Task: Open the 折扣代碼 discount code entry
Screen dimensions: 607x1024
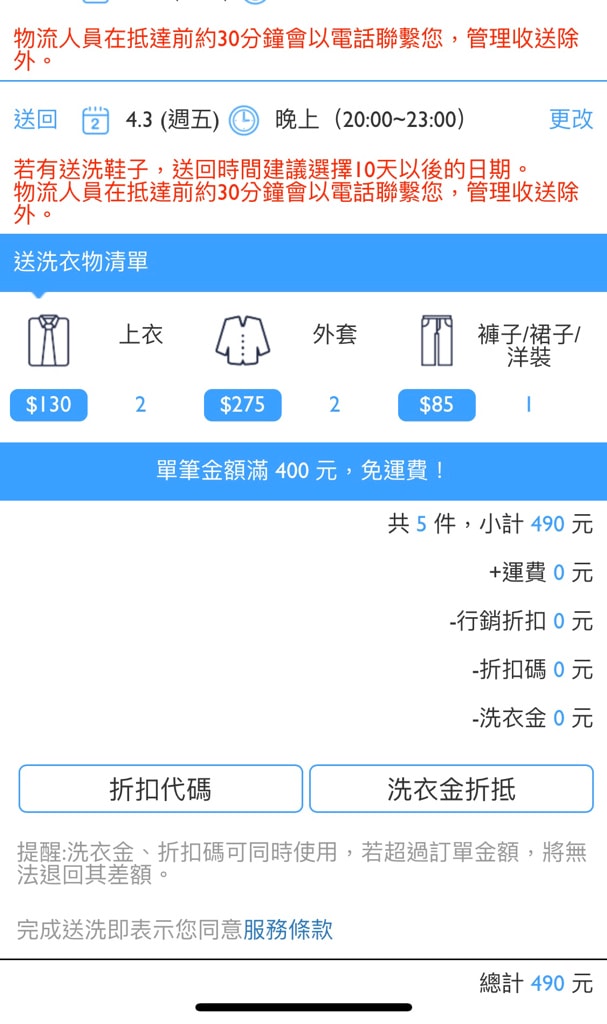Action: click(x=160, y=789)
